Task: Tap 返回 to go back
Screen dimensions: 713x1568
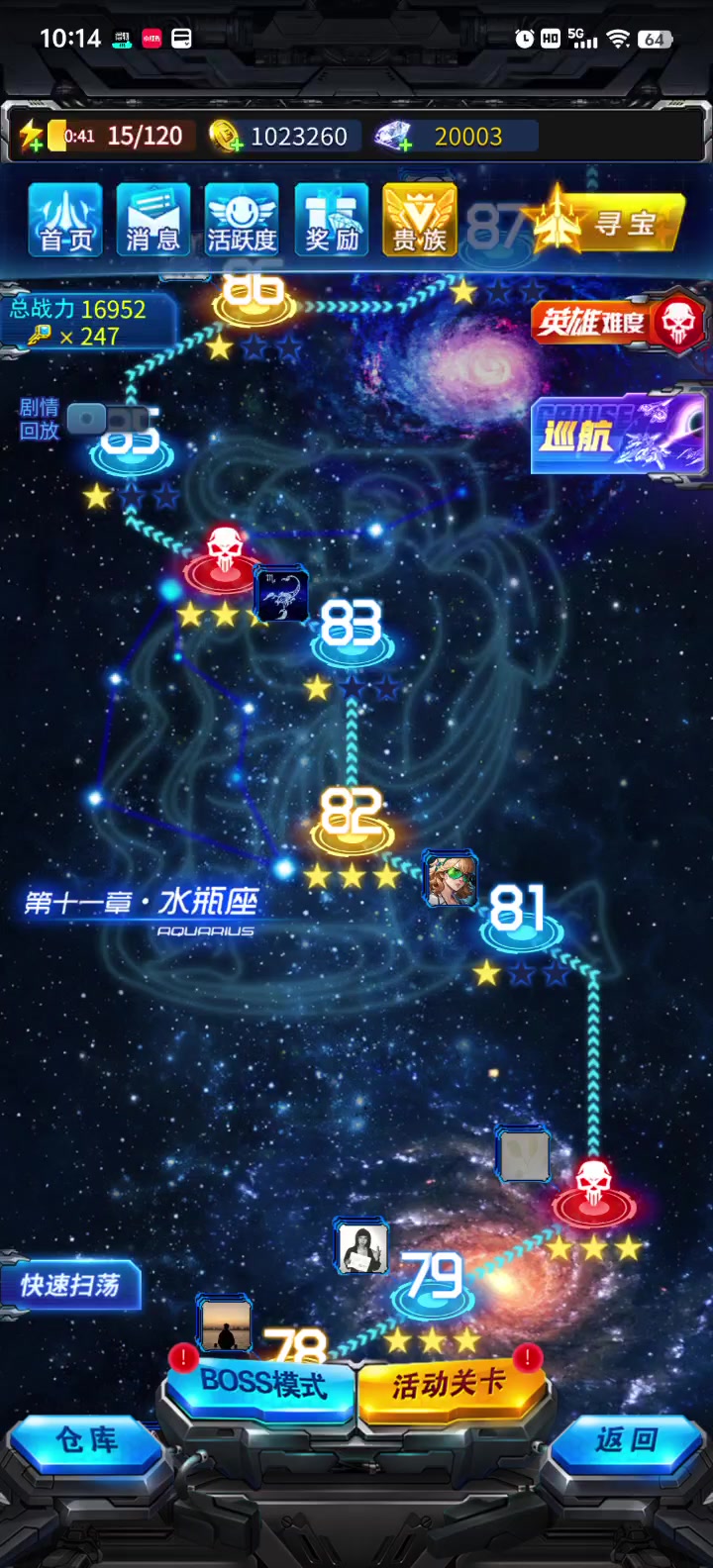Action: pyautogui.click(x=626, y=1441)
